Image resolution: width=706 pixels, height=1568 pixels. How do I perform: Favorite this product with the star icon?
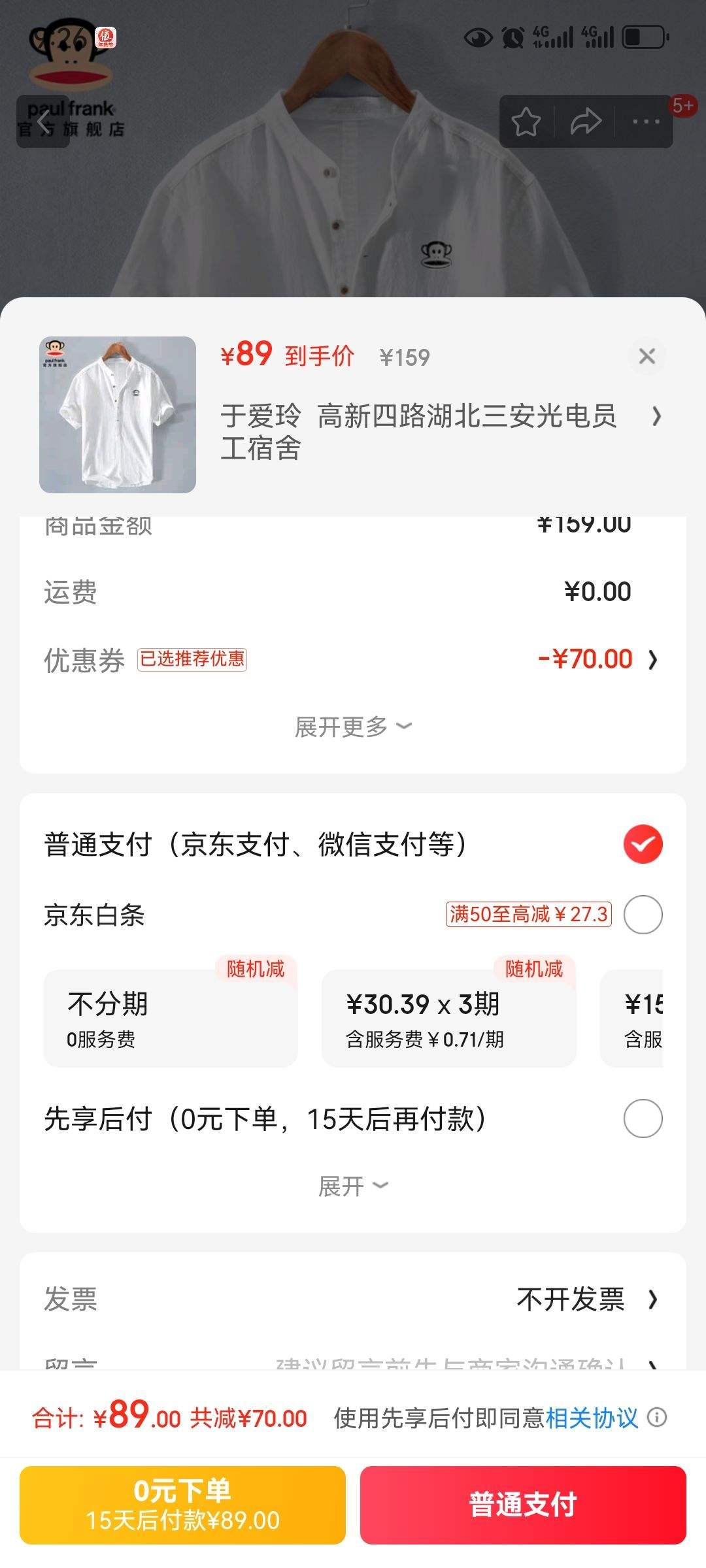tap(526, 122)
